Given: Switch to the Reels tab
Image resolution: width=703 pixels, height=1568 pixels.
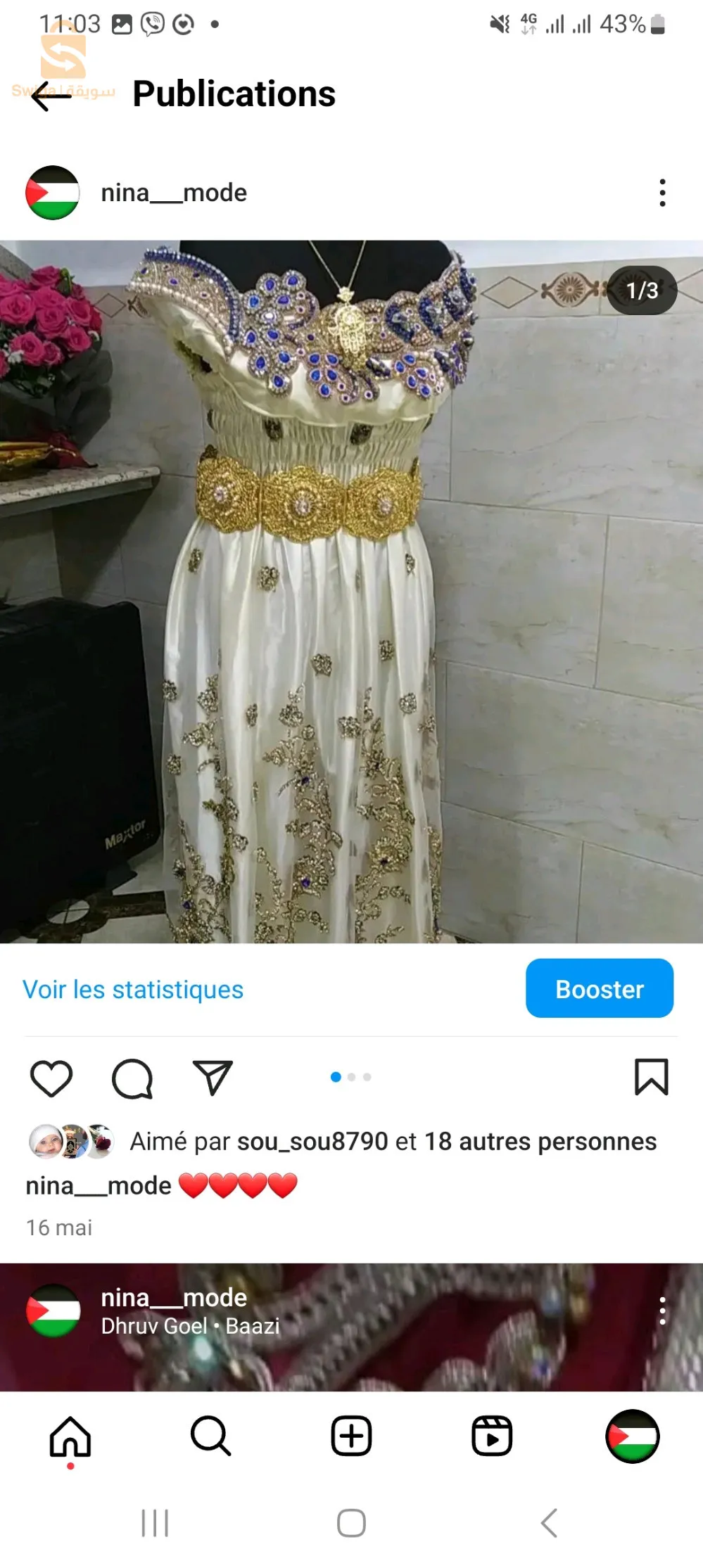Looking at the screenshot, I should tap(491, 1436).
